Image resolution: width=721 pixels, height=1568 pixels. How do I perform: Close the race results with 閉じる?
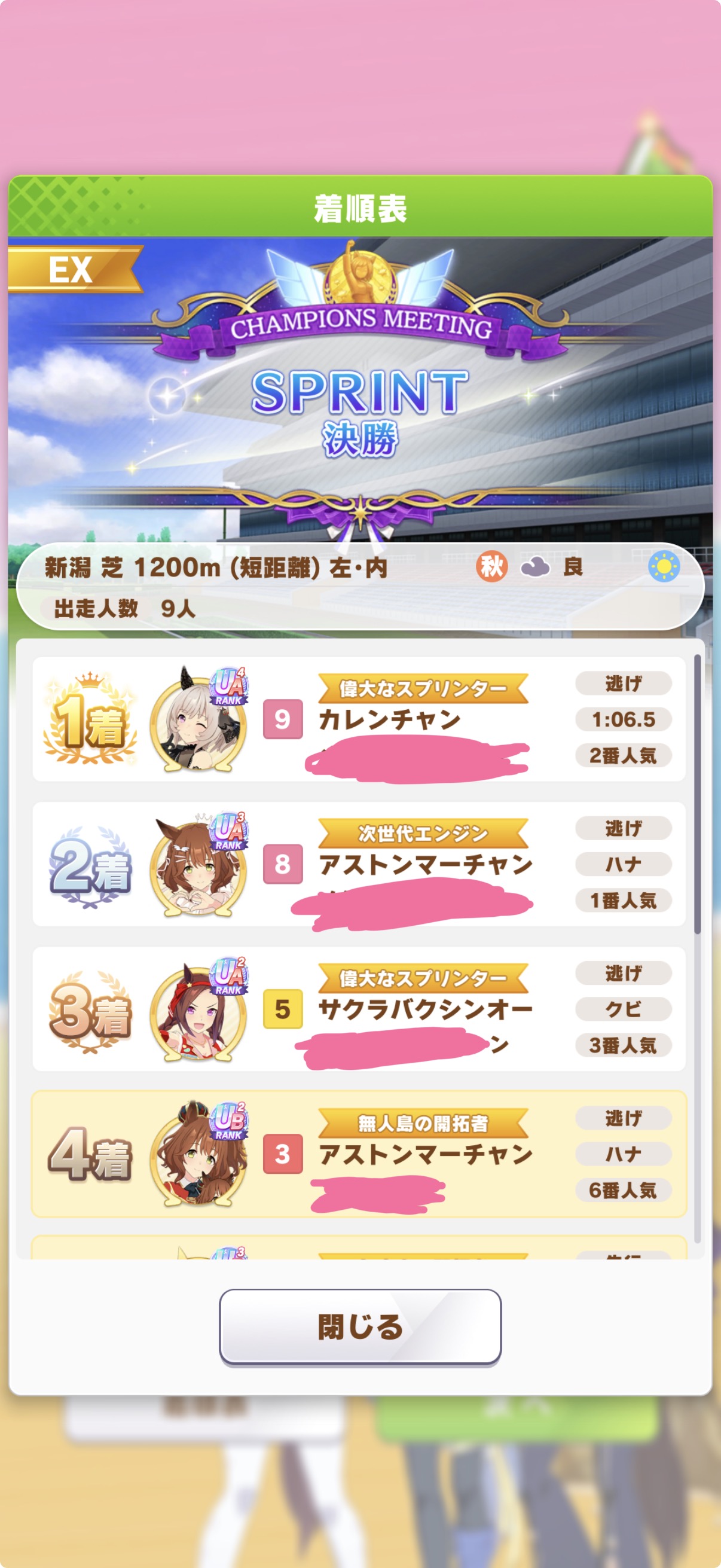point(360,1326)
